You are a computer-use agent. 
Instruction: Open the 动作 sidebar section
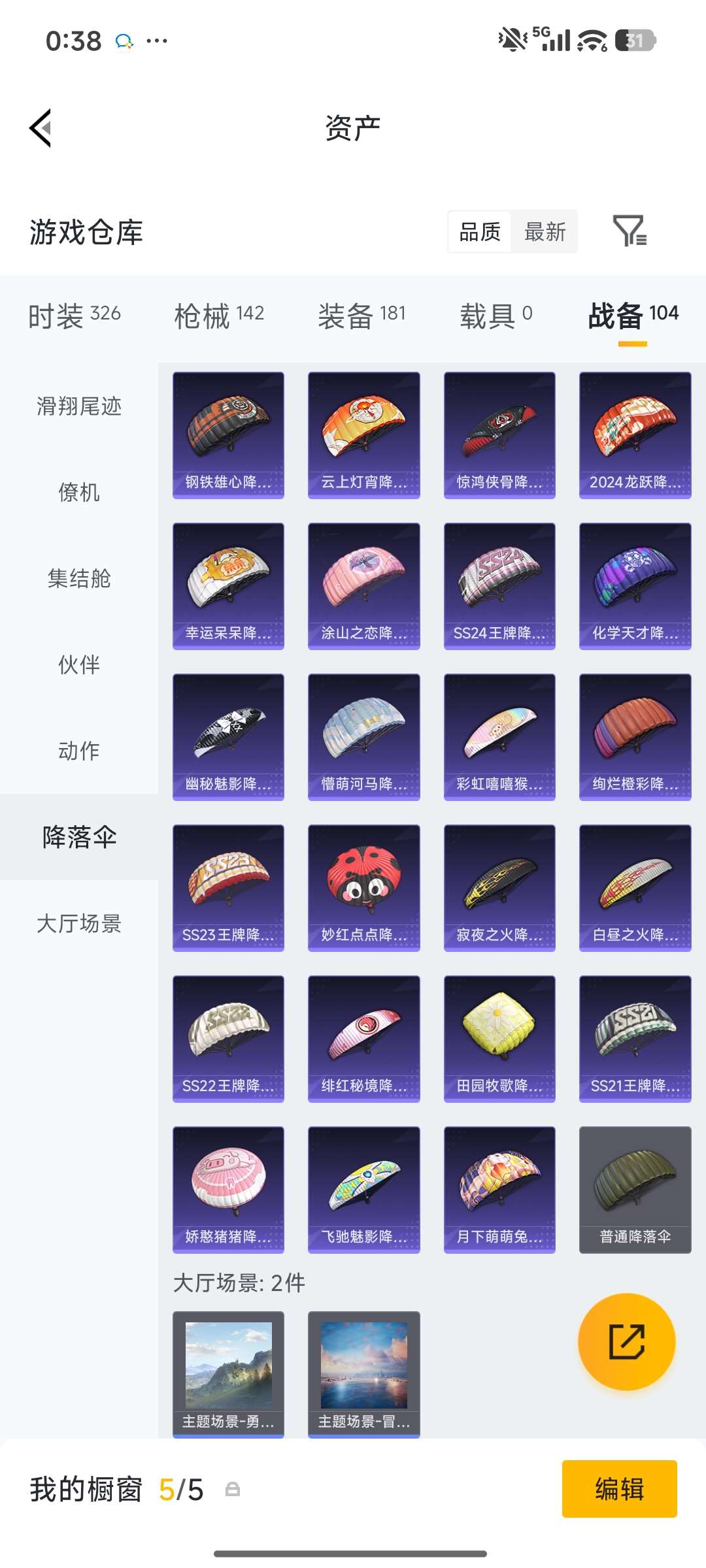[x=78, y=751]
